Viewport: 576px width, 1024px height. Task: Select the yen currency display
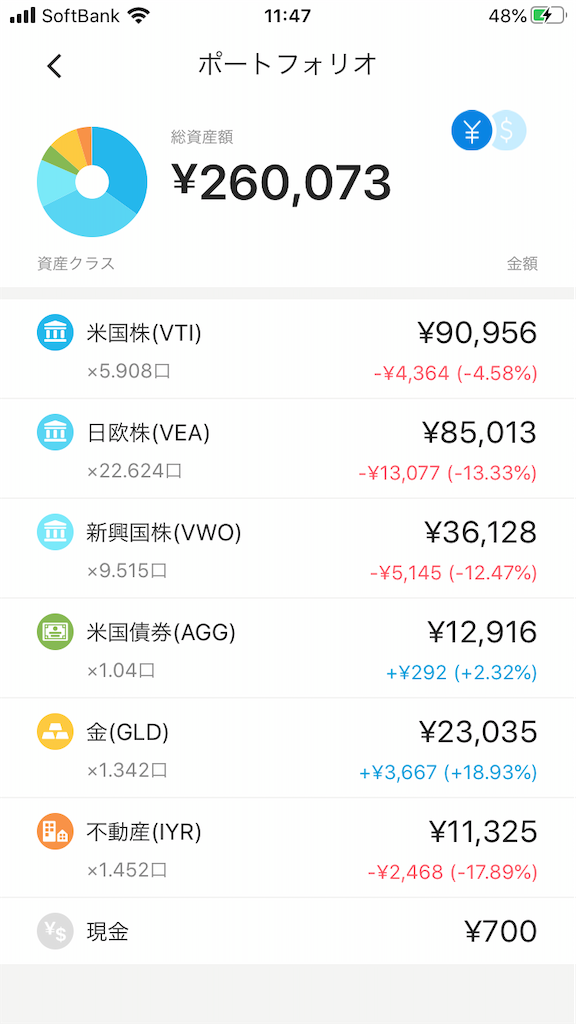point(471,131)
